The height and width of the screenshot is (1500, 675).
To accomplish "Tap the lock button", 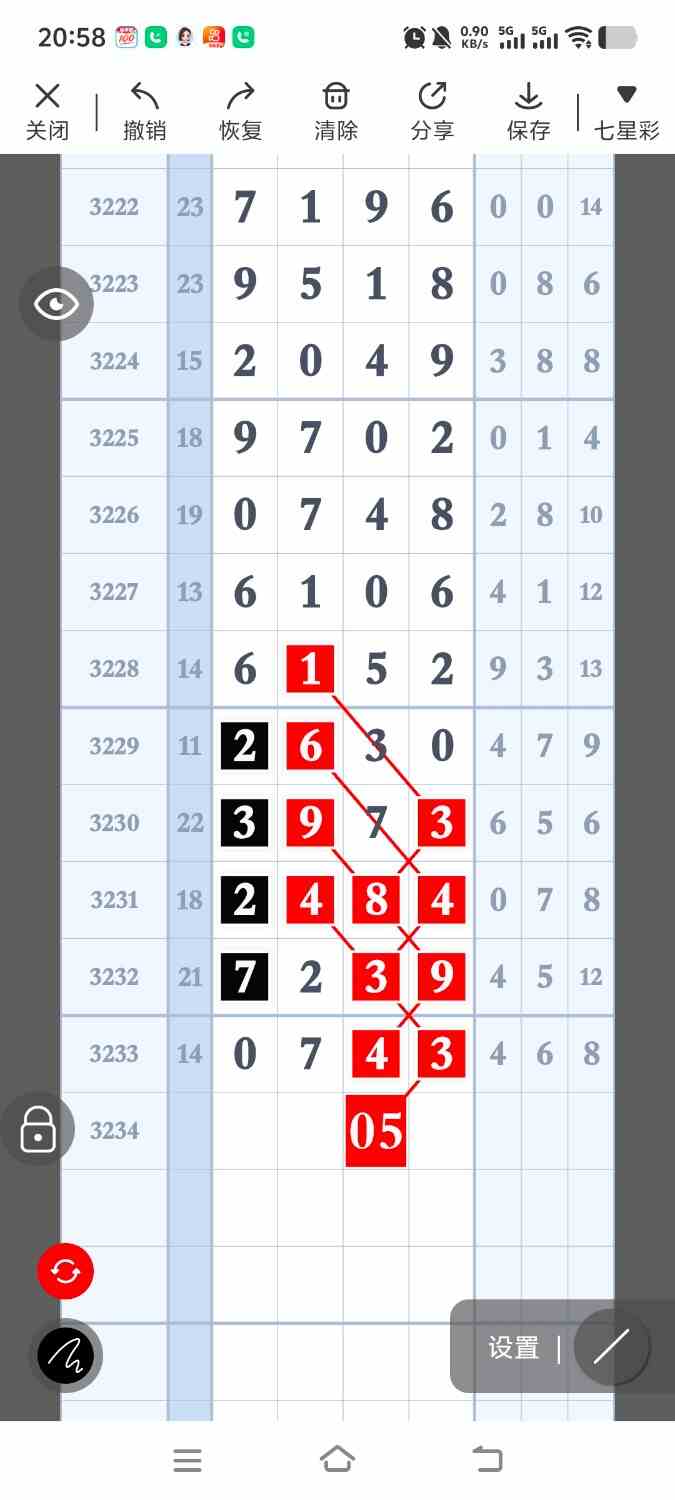I will [38, 1130].
